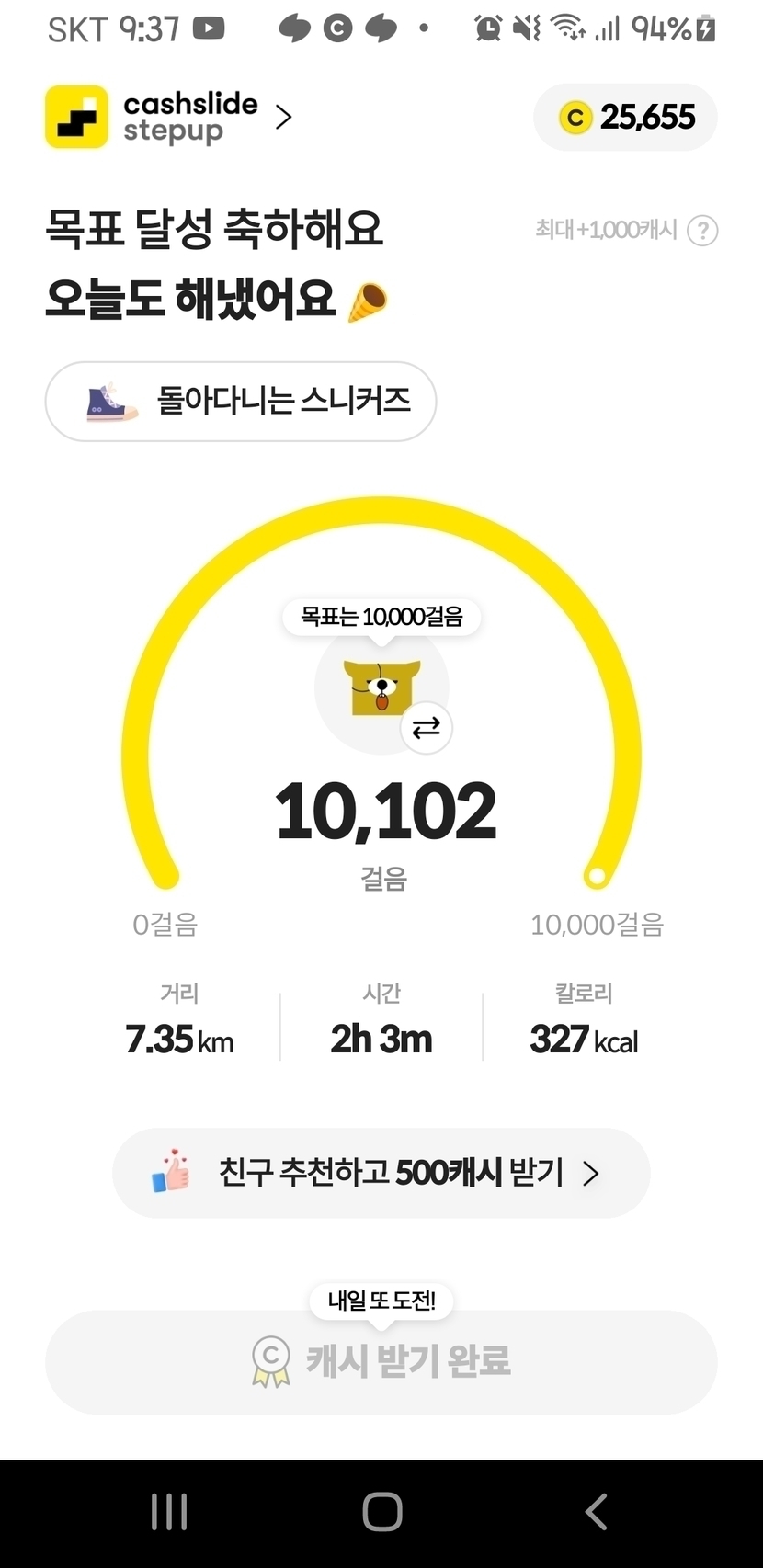Switch the character with the swap icon
The image size is (763, 1568).
point(426,728)
